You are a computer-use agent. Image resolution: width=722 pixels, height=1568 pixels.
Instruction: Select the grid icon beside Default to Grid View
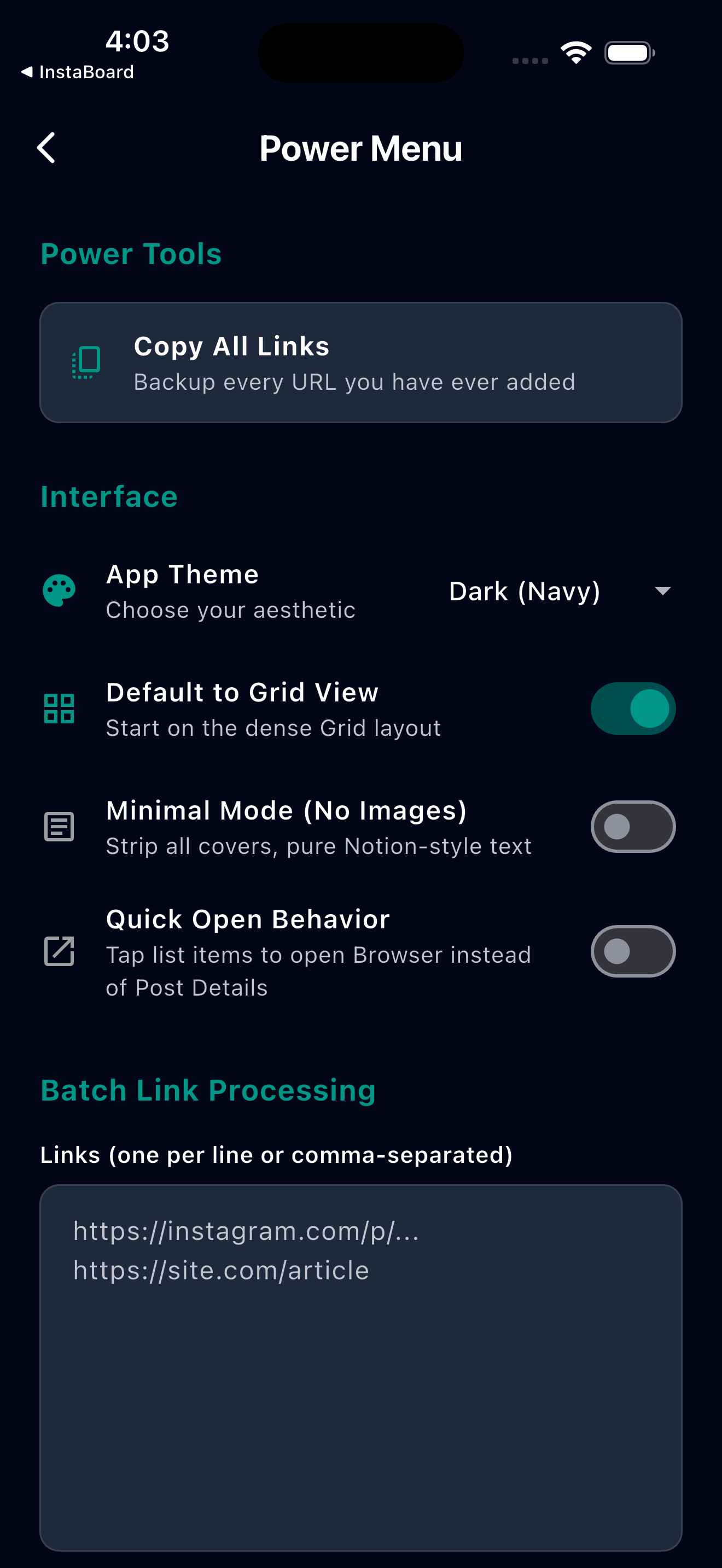click(59, 708)
